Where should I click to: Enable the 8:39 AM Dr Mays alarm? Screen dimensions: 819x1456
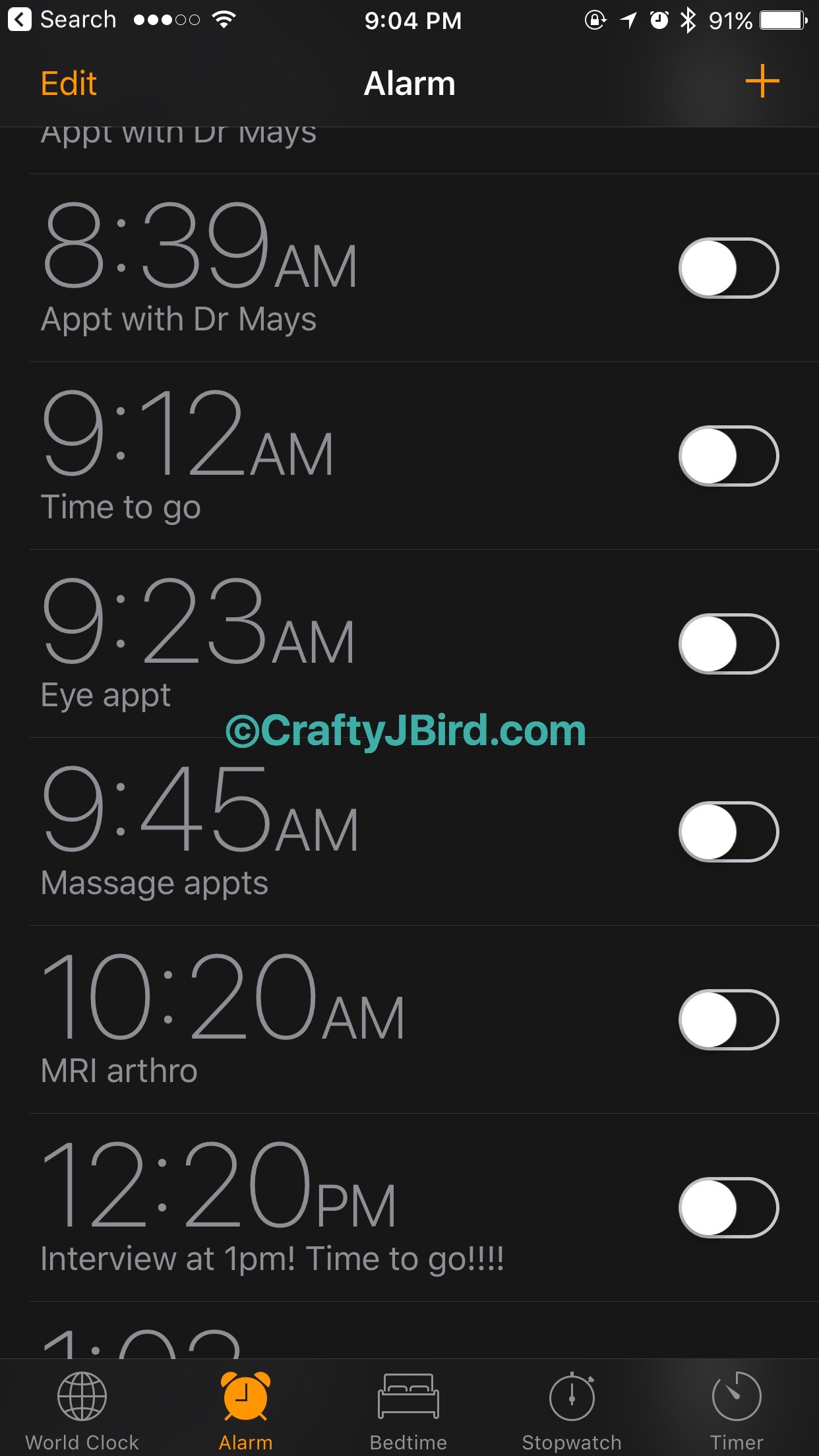click(729, 268)
